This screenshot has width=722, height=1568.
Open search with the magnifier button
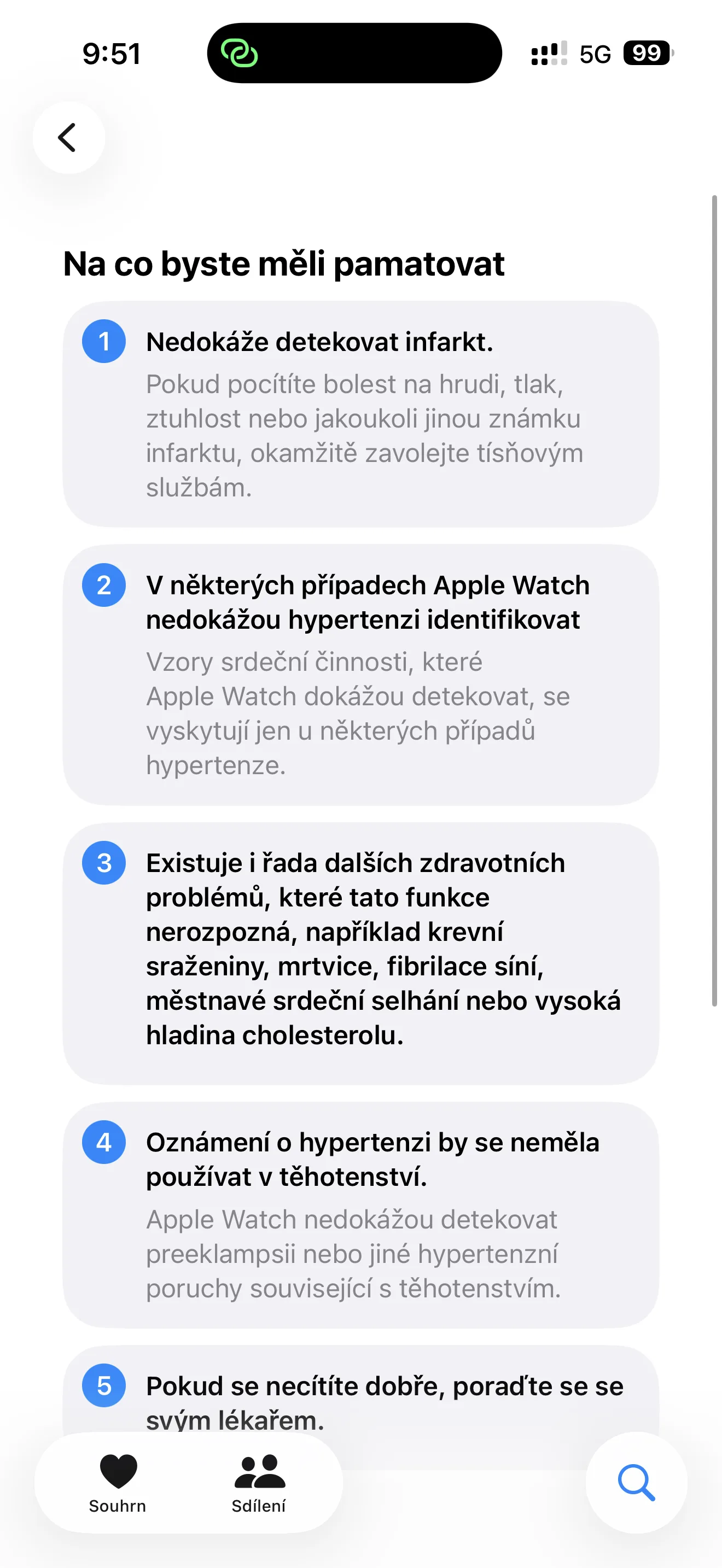point(636,1482)
